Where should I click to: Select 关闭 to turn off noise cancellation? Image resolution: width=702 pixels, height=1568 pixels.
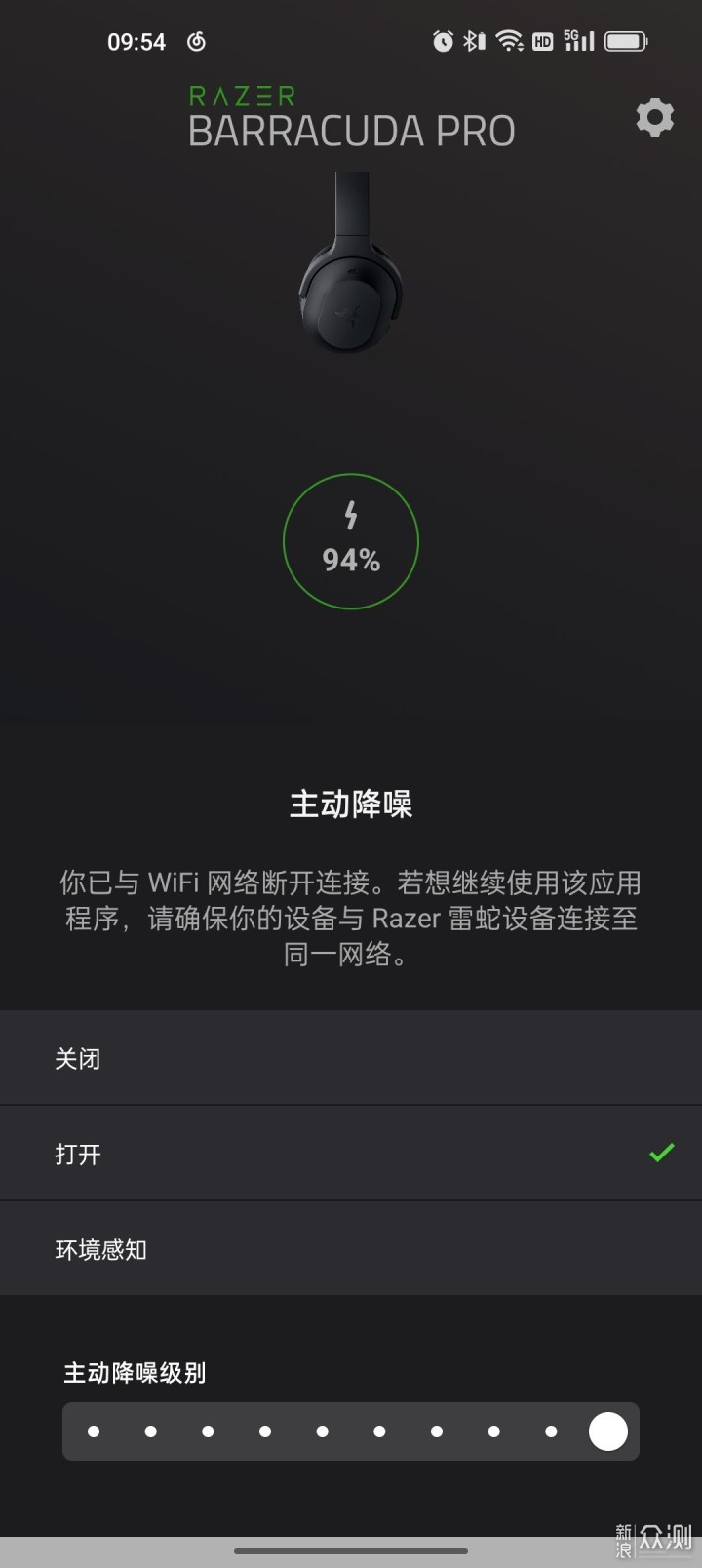pos(351,1058)
